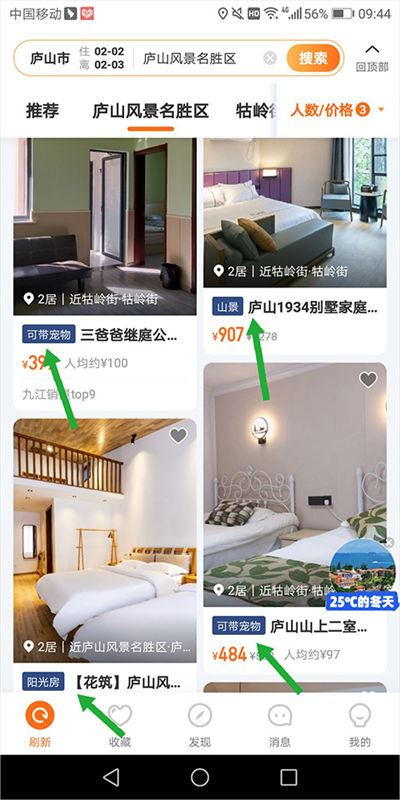Favorite the 【花筑】庐山风 listing with heart
Viewport: 400px width, 800px height.
[x=178, y=435]
